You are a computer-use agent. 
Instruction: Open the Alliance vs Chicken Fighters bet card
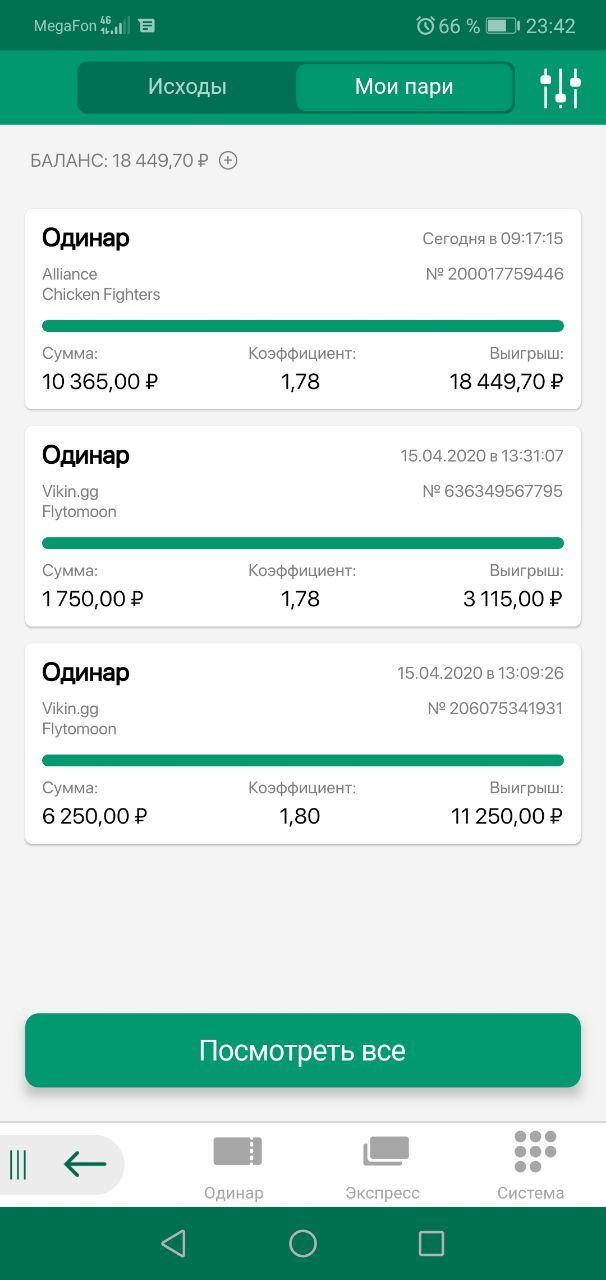303,309
